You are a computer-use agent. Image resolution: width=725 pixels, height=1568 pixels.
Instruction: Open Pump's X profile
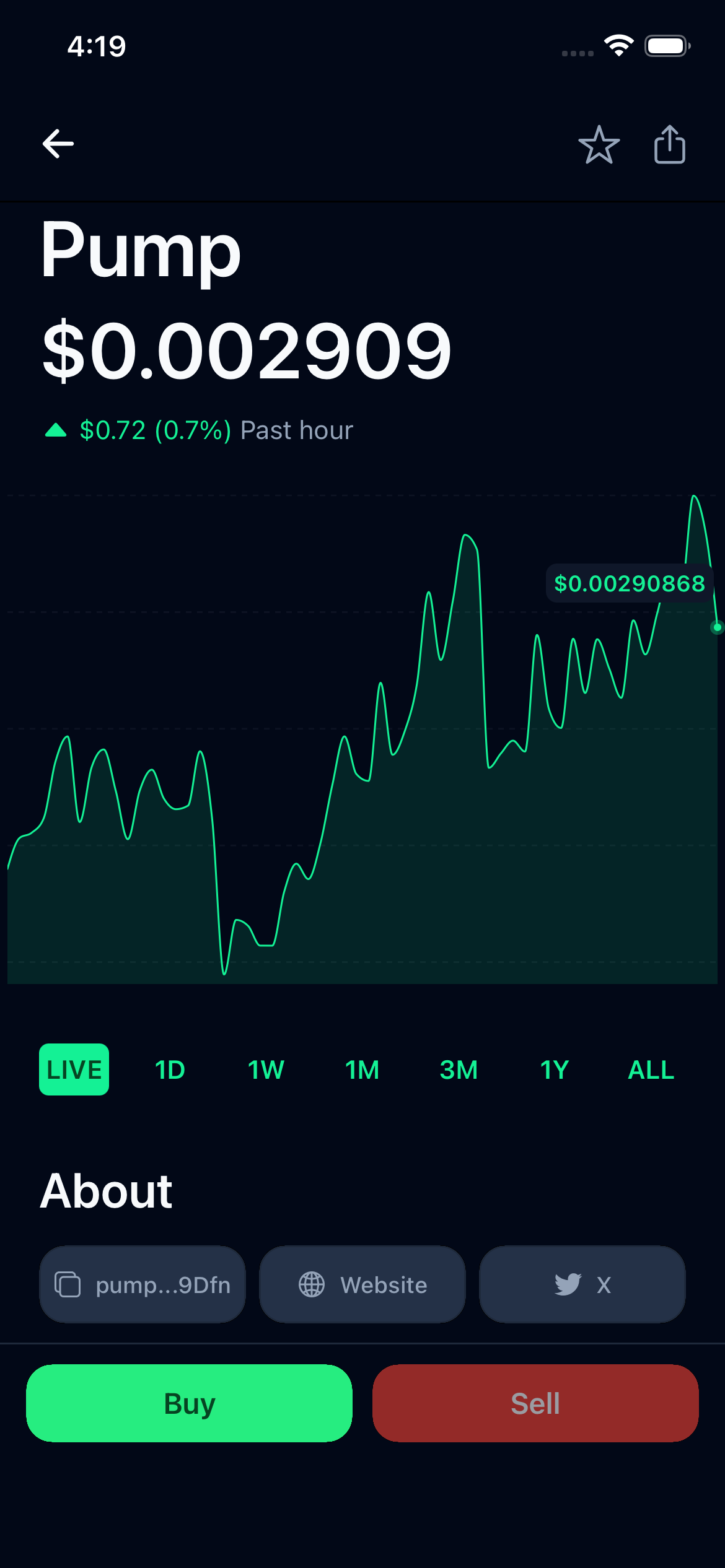tap(581, 1284)
